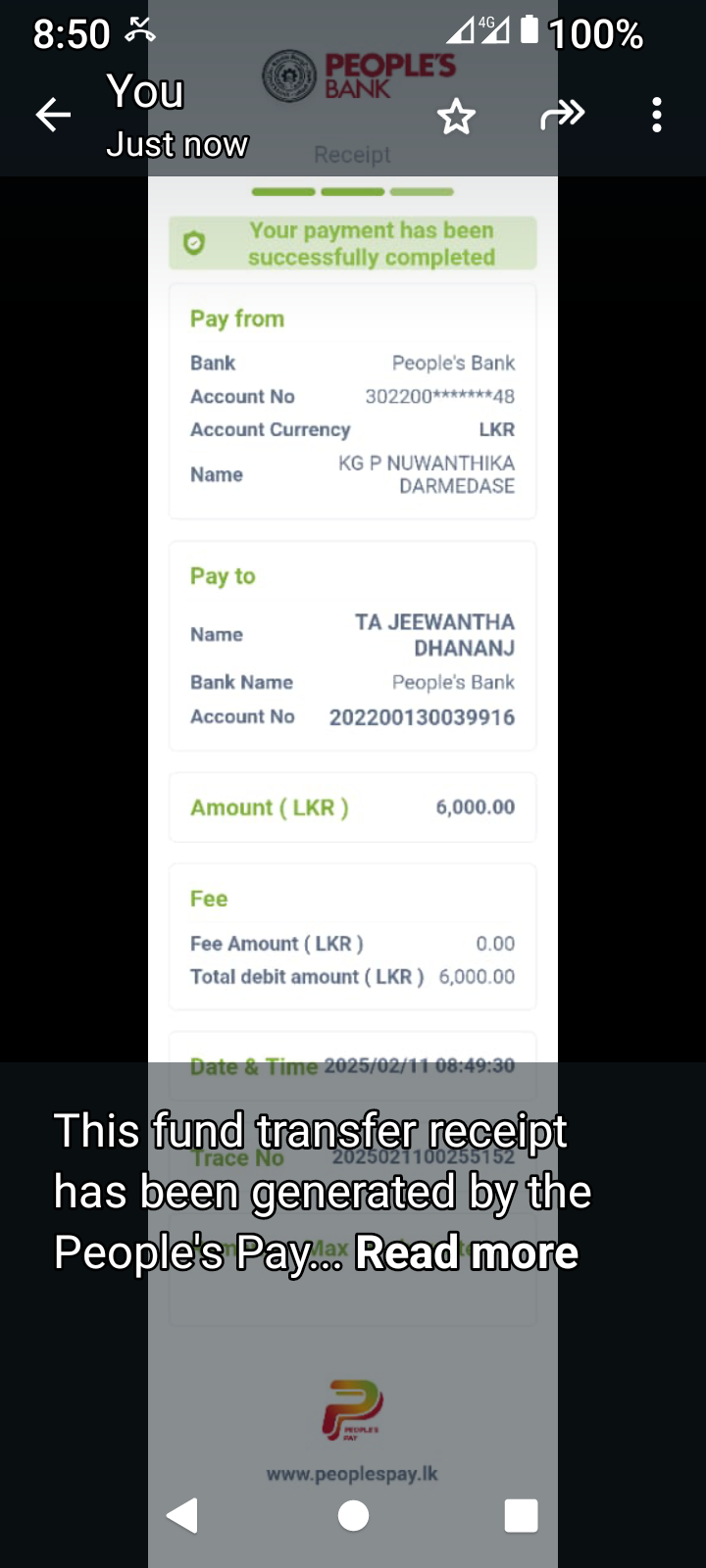Go back from the image viewer

click(x=53, y=116)
